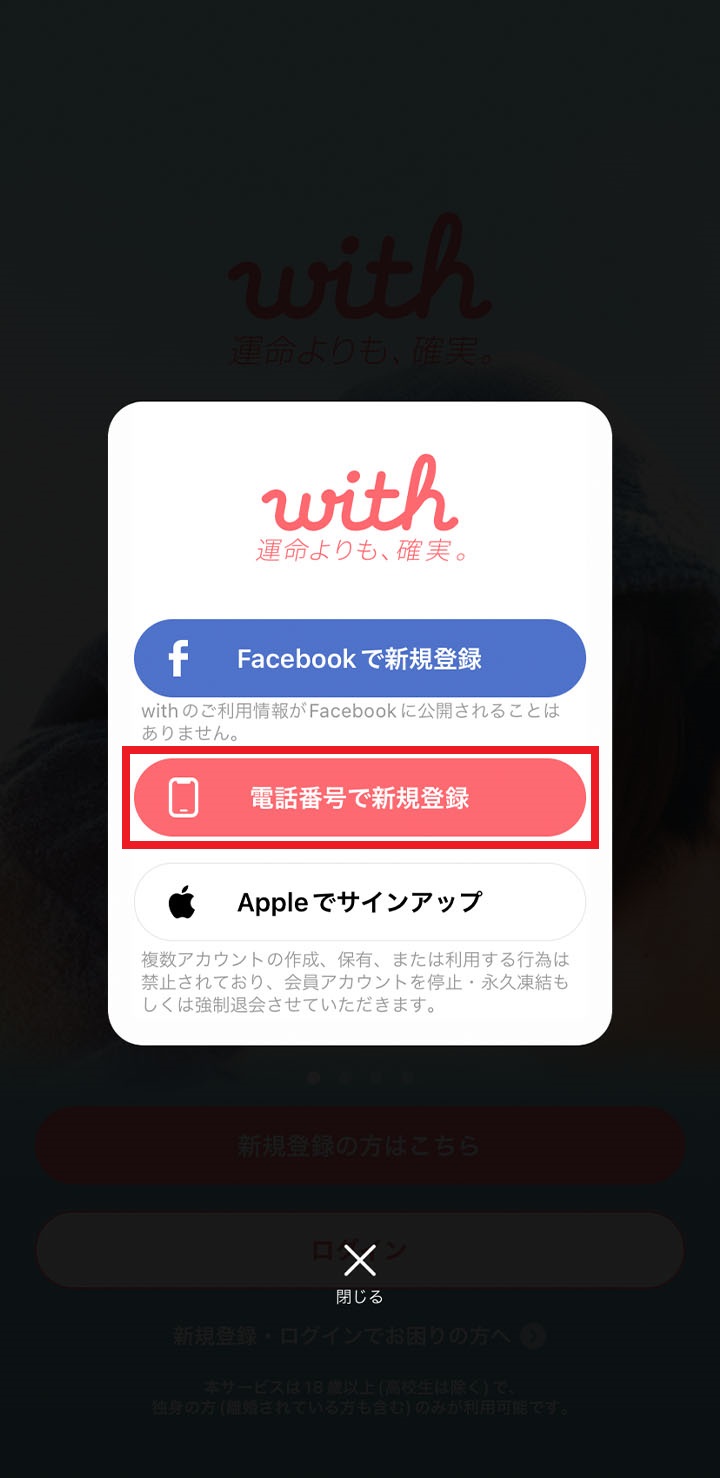Sign up with Facebook
720x1478 pixels.
click(x=359, y=658)
